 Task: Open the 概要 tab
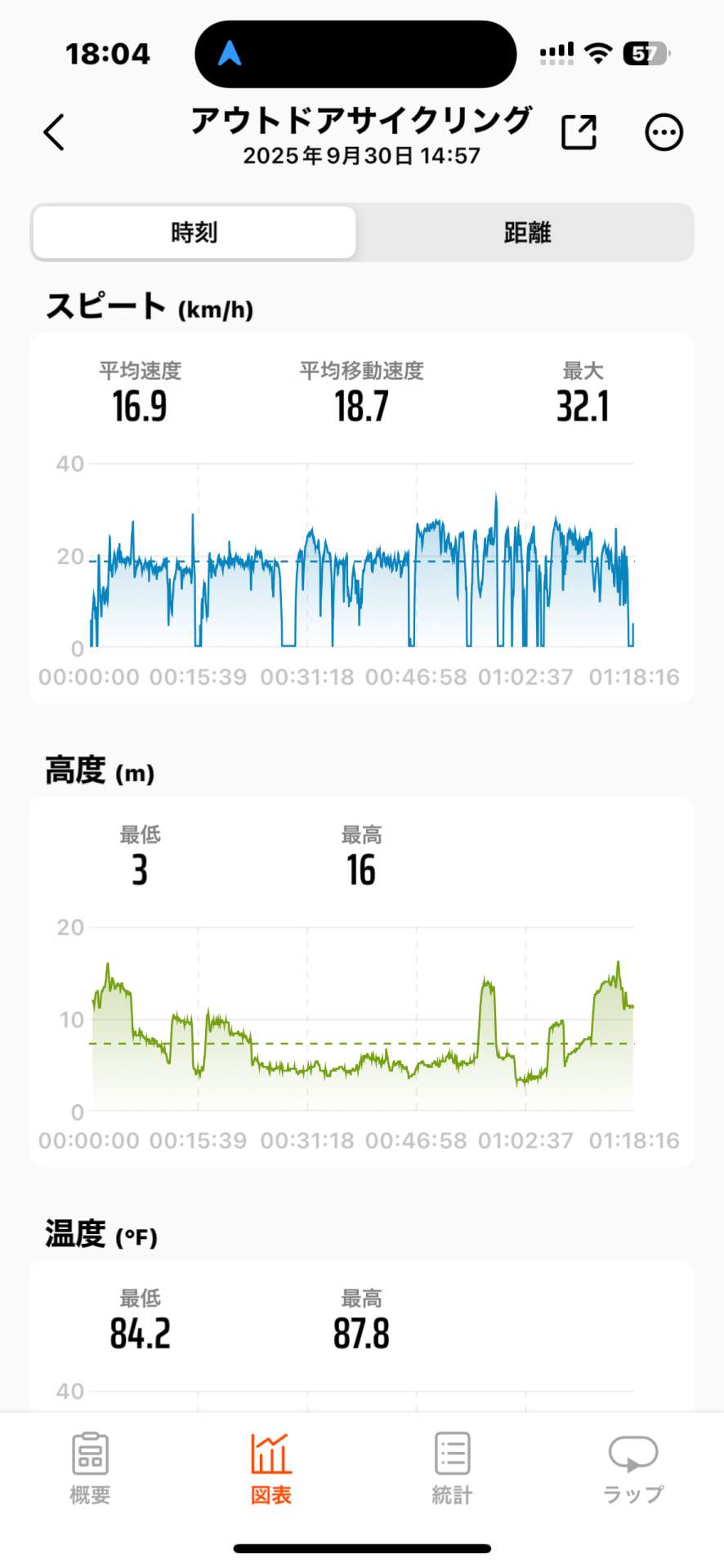[90, 1468]
